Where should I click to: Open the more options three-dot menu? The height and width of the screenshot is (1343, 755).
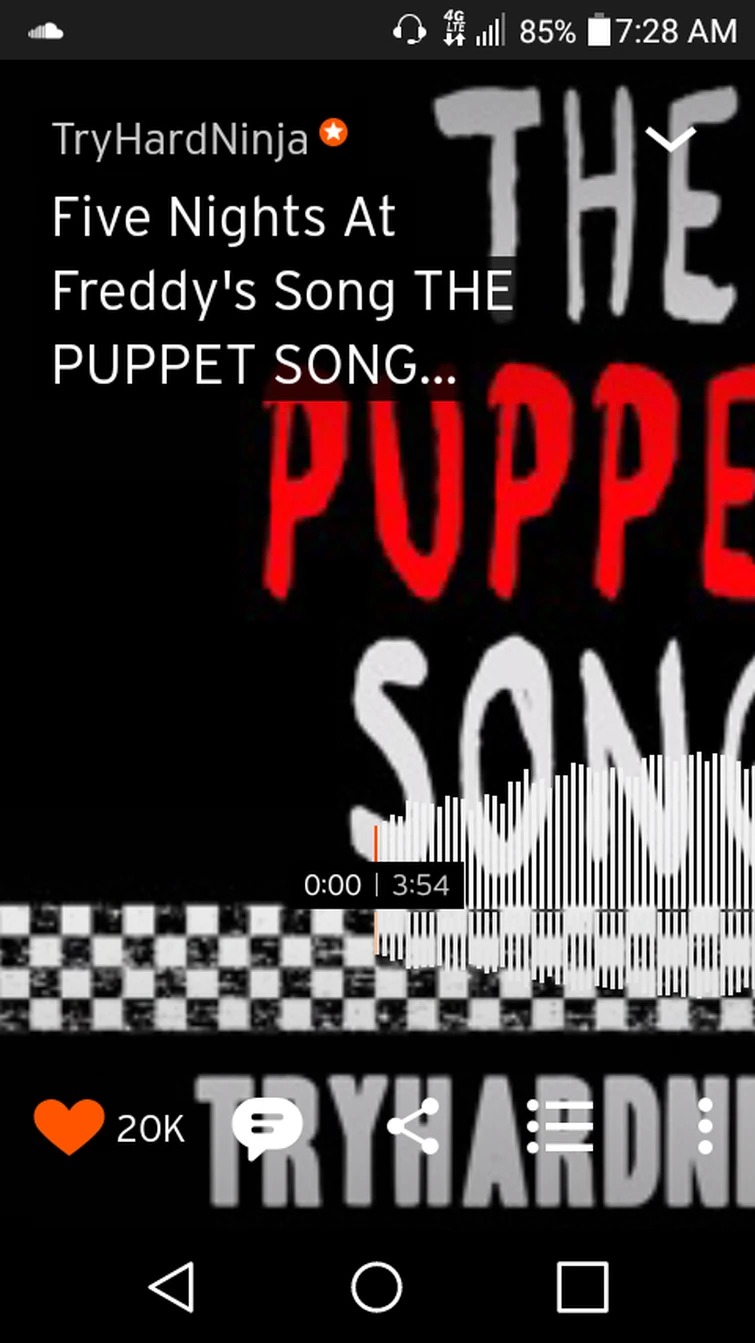click(x=705, y=1124)
